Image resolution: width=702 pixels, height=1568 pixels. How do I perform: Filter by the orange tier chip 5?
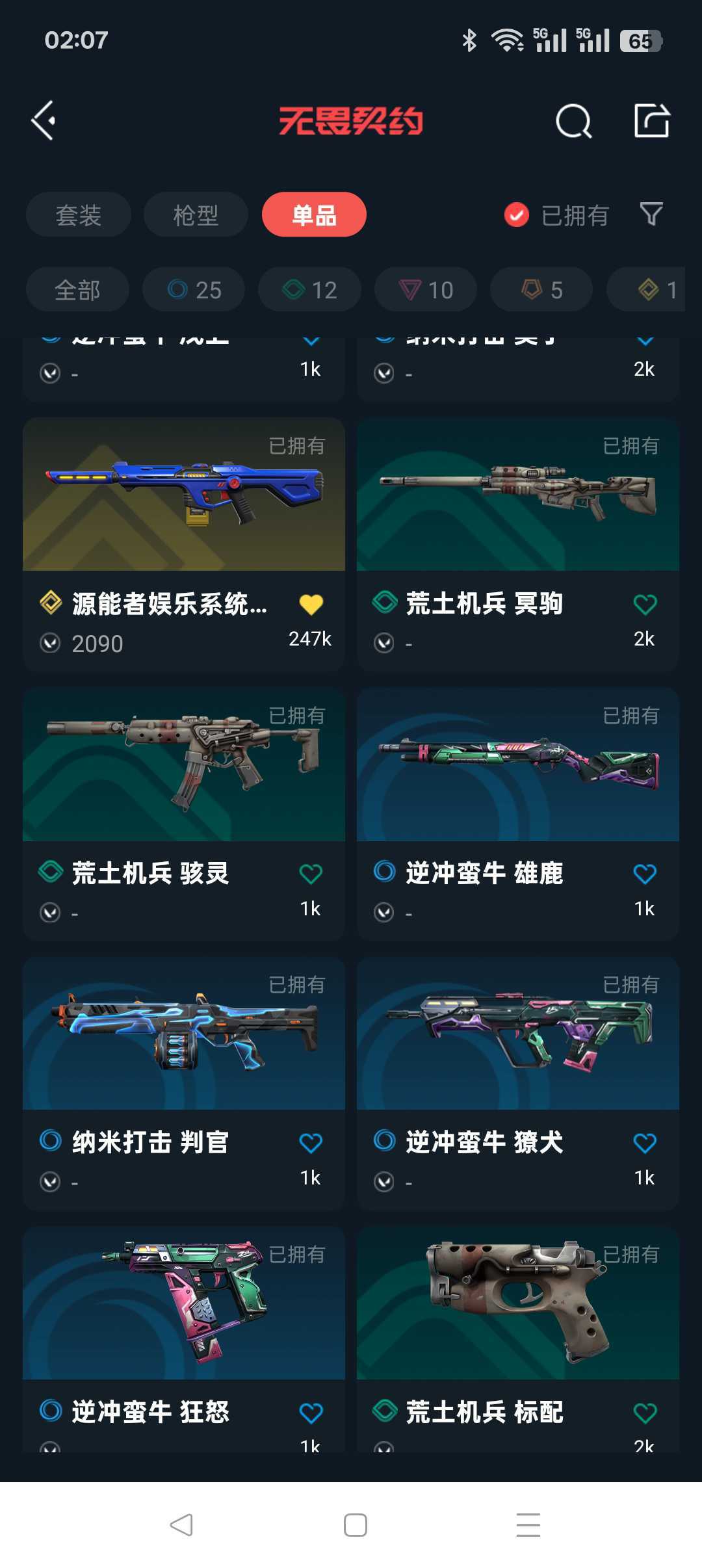pyautogui.click(x=541, y=289)
